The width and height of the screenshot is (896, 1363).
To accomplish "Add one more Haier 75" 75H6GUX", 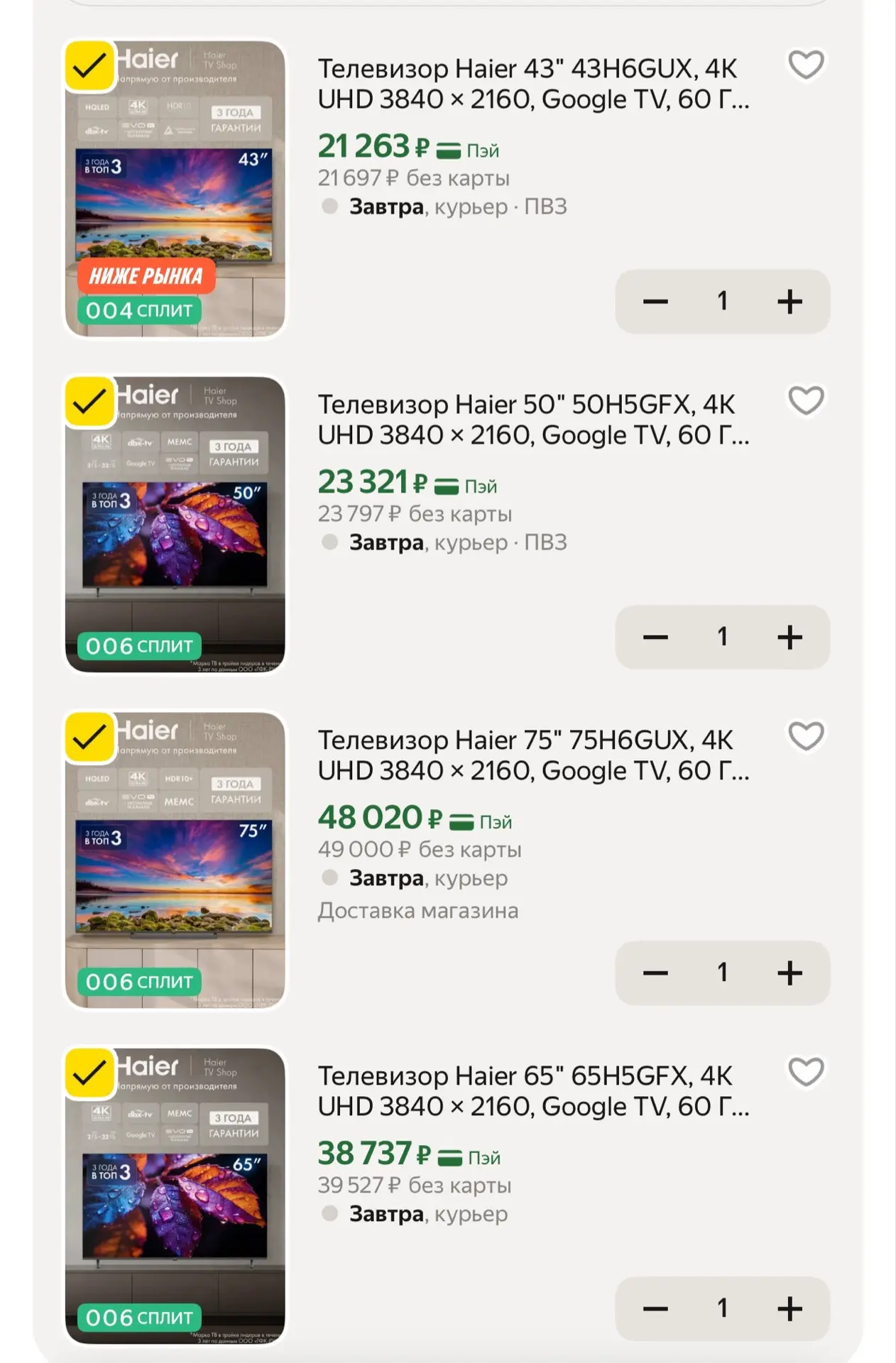I will coord(790,973).
